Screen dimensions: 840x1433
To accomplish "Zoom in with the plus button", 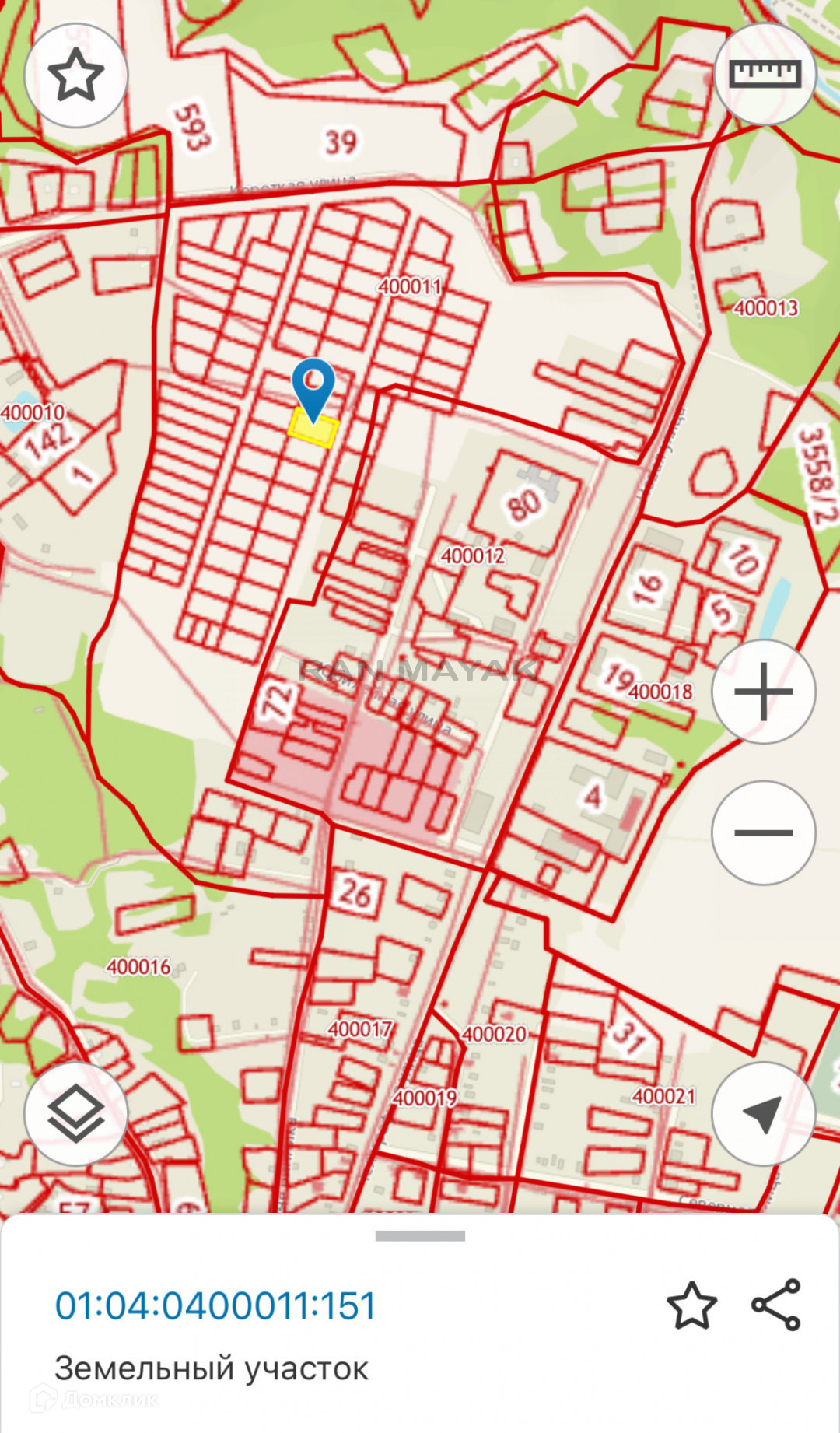I will click(763, 692).
